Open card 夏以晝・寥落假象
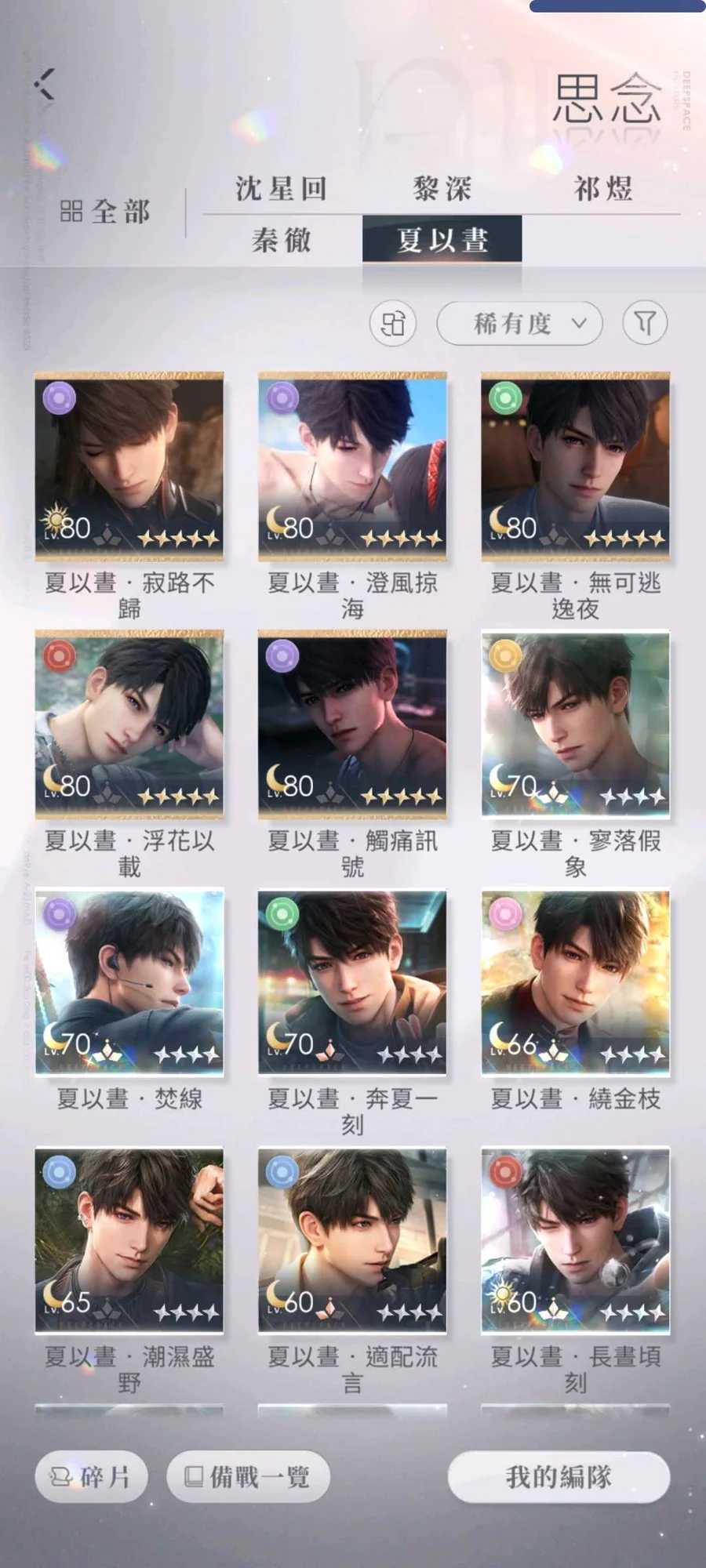 point(575,724)
